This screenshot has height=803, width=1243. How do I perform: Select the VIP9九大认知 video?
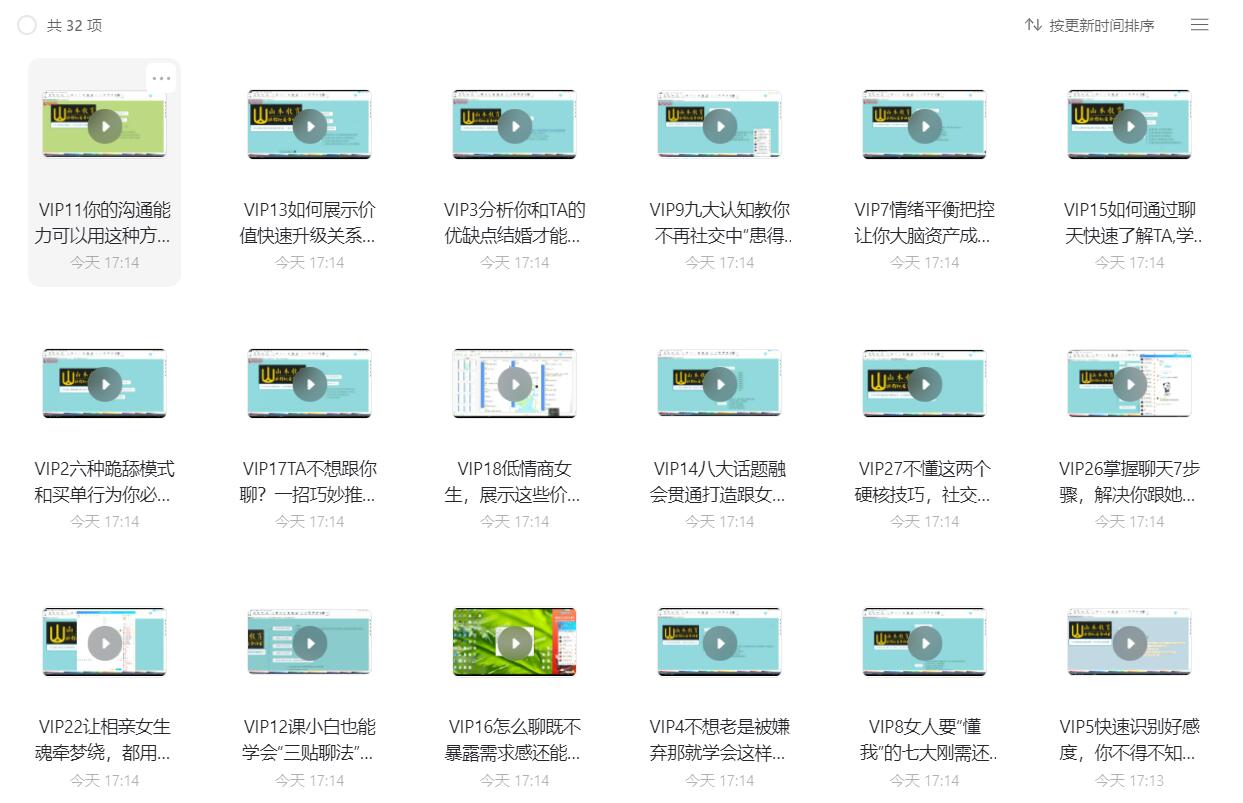pyautogui.click(x=719, y=126)
